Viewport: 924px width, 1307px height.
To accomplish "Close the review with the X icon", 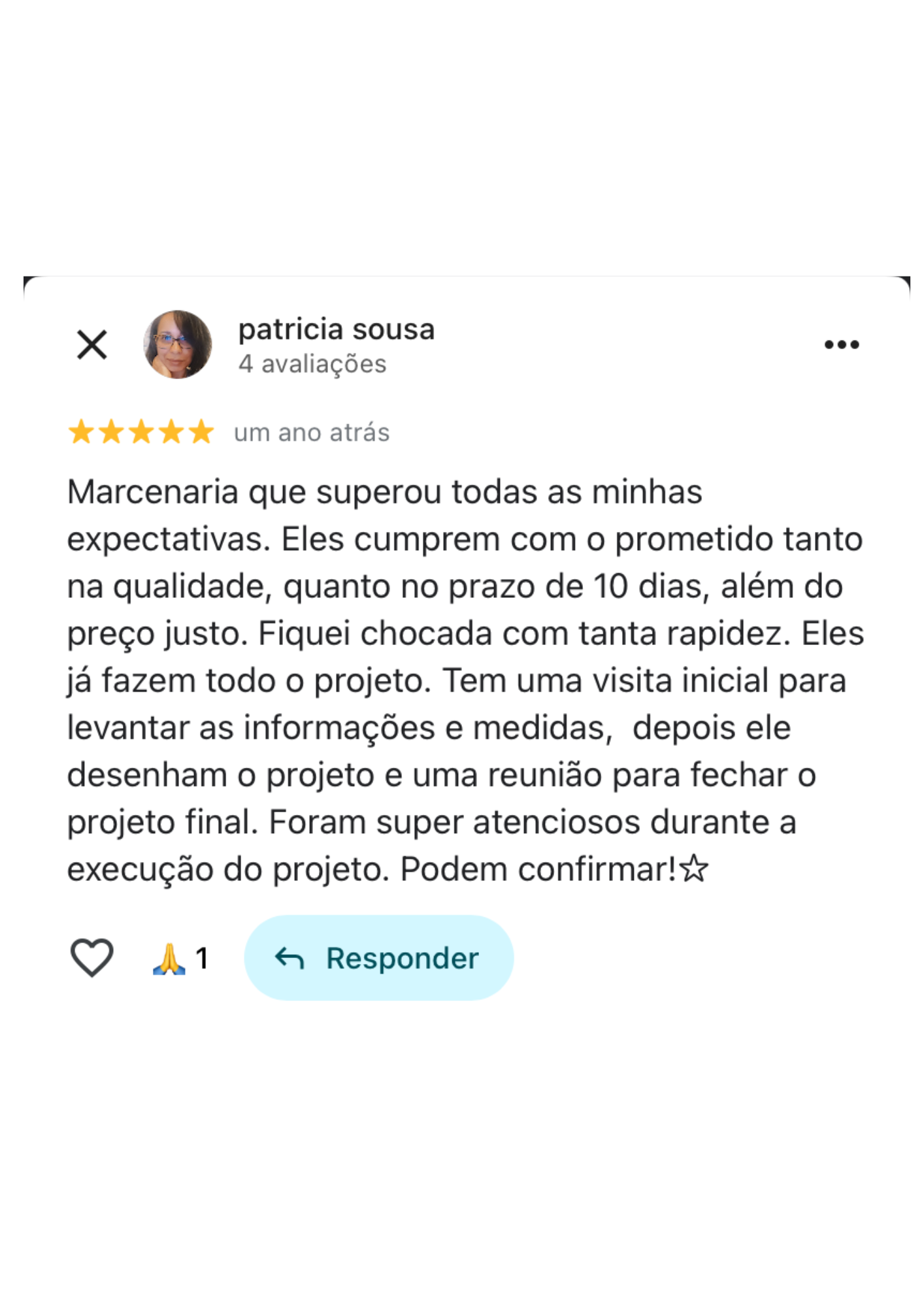I will pyautogui.click(x=91, y=344).
